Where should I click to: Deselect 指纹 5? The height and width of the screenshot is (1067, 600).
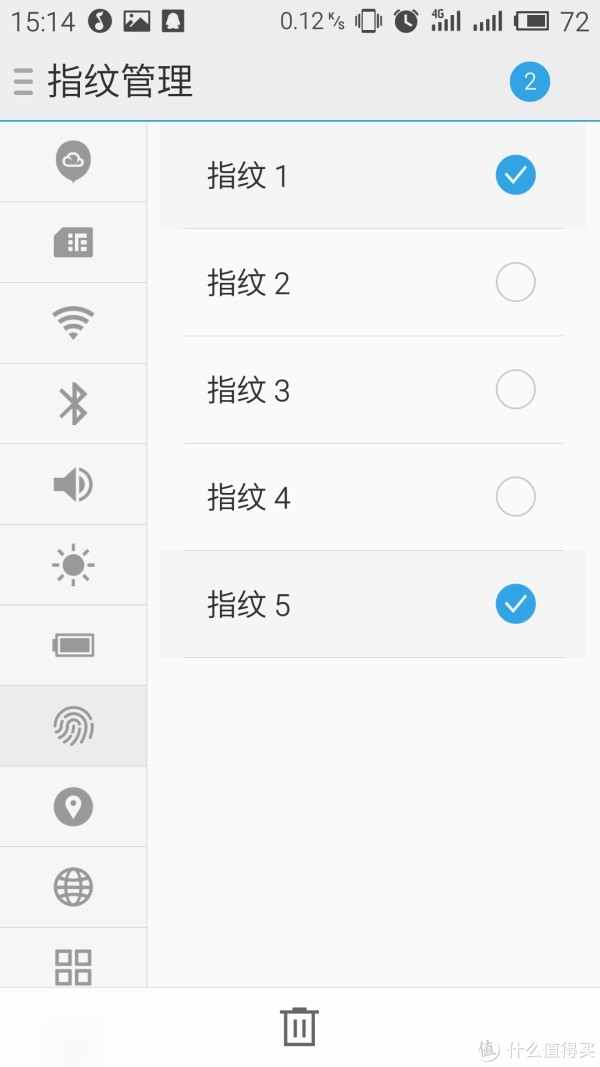coord(515,604)
